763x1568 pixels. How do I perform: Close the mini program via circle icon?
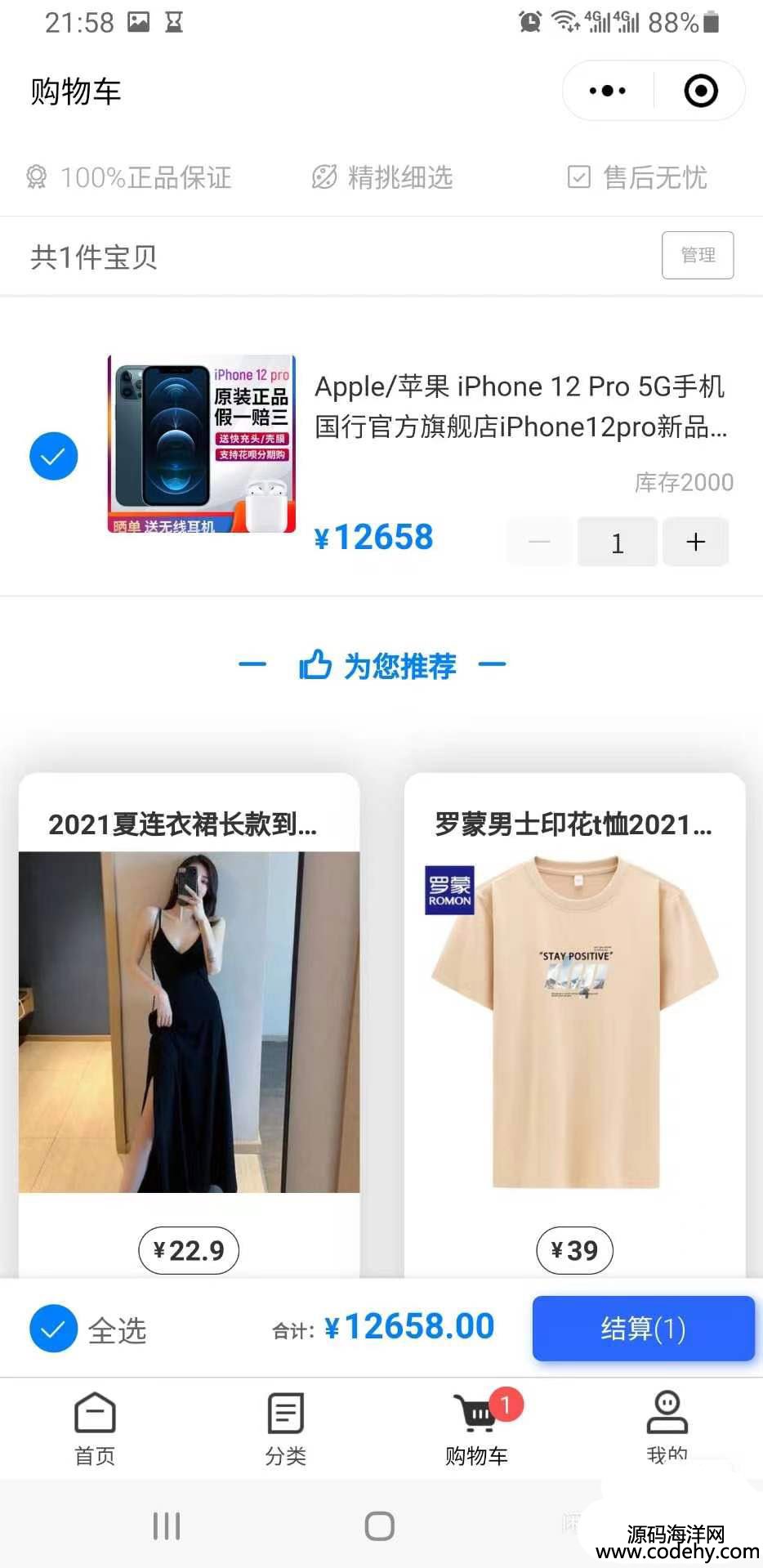coord(700,91)
